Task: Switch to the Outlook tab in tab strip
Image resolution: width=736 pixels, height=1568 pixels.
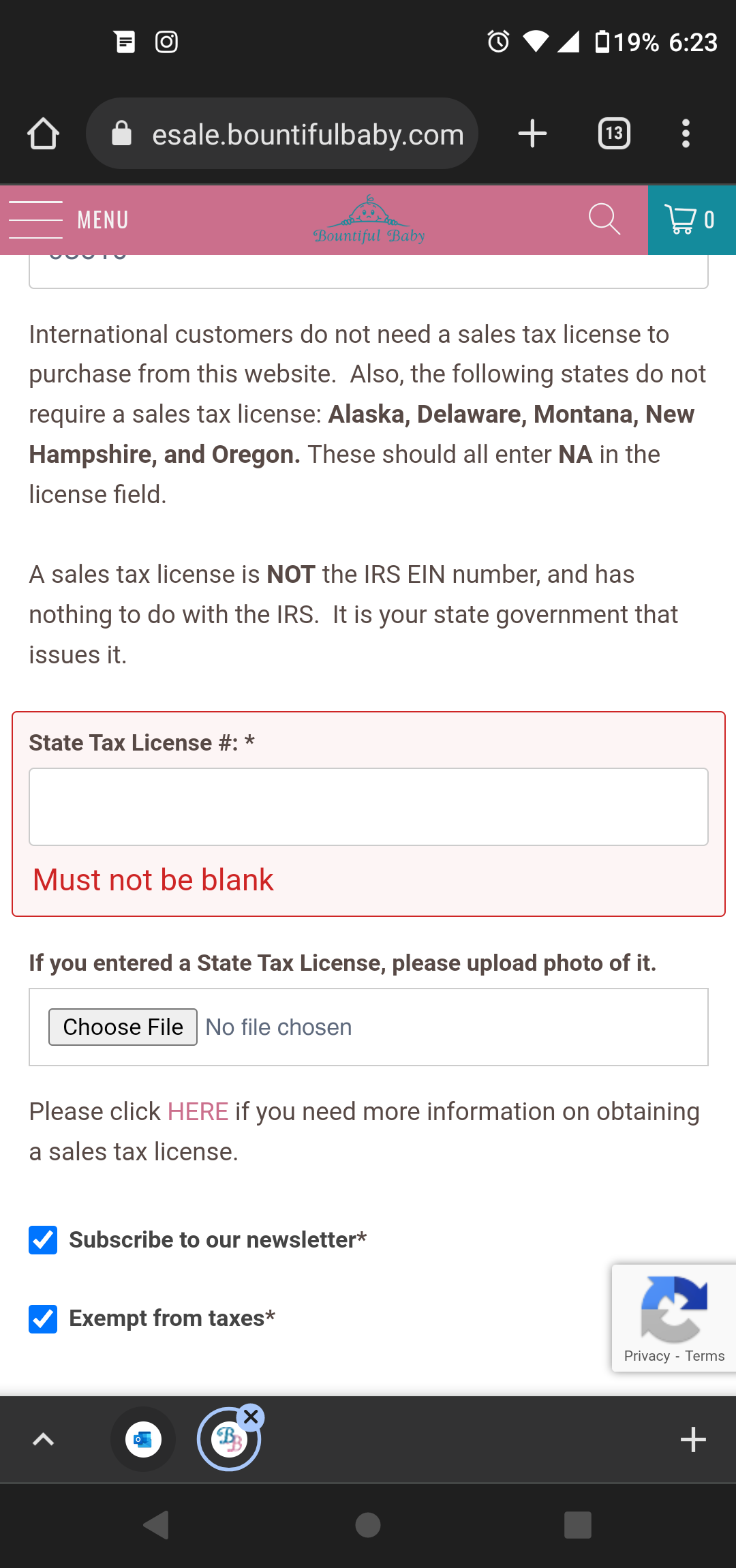Action: [x=143, y=1439]
